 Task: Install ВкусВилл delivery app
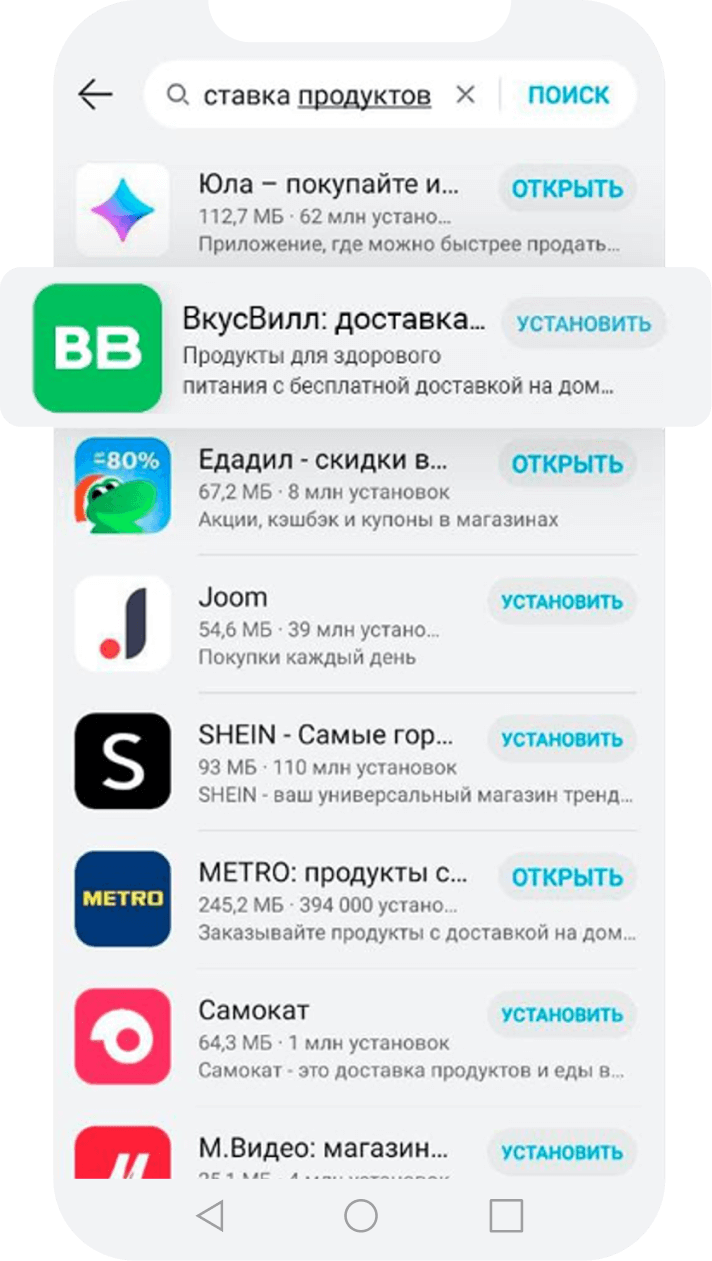click(x=583, y=323)
